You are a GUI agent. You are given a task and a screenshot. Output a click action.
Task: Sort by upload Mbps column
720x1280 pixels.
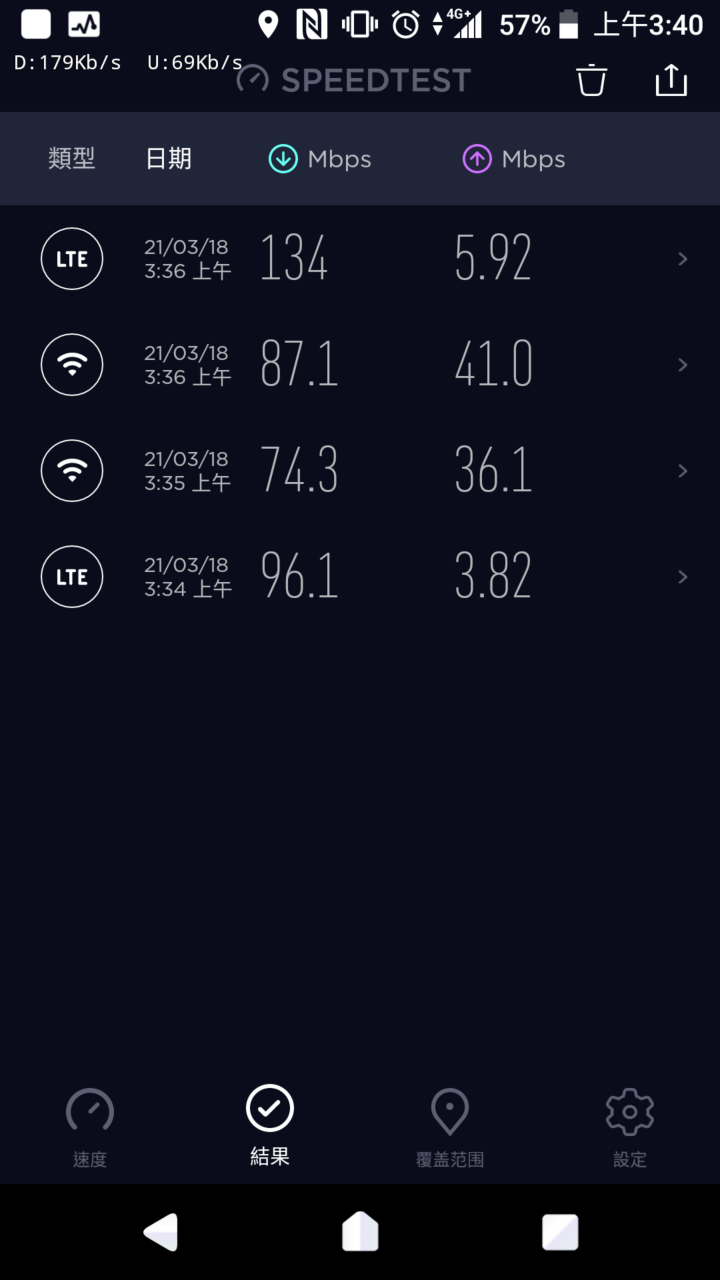514,159
